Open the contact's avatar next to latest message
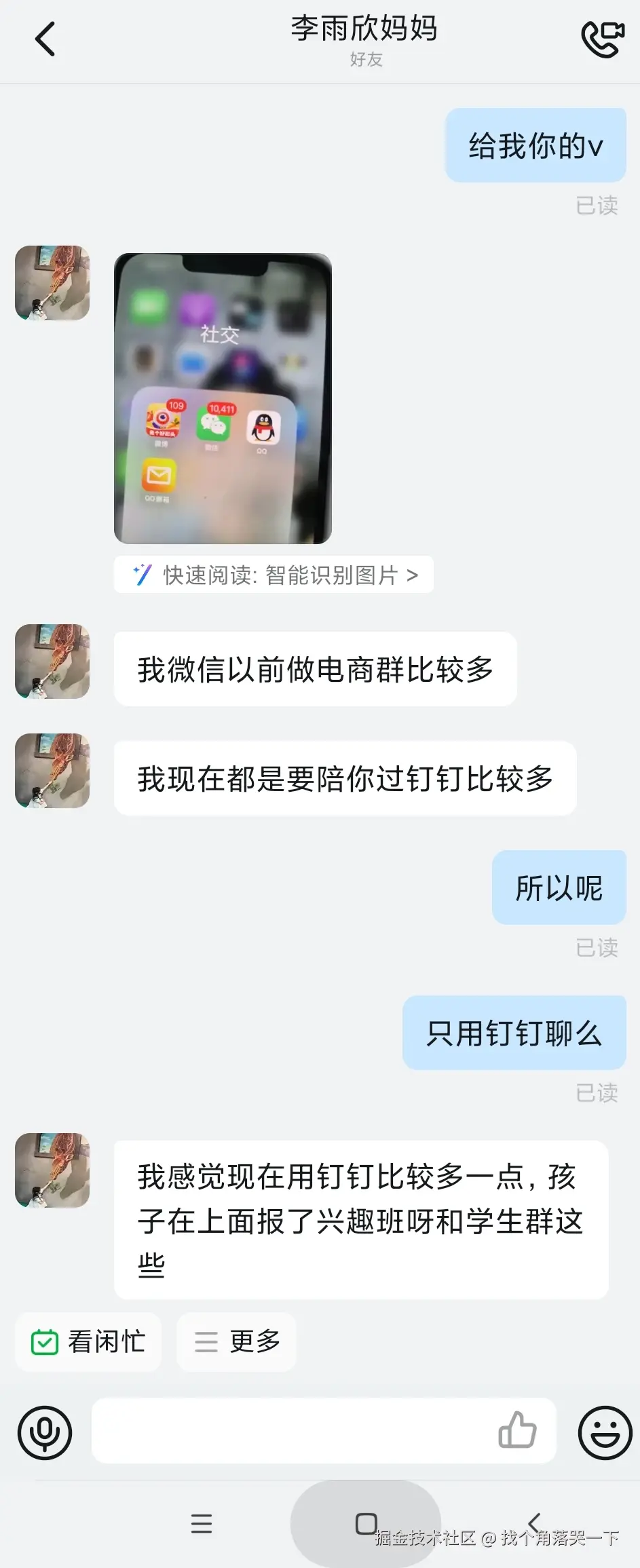Image resolution: width=640 pixels, height=1568 pixels. 52,1172
